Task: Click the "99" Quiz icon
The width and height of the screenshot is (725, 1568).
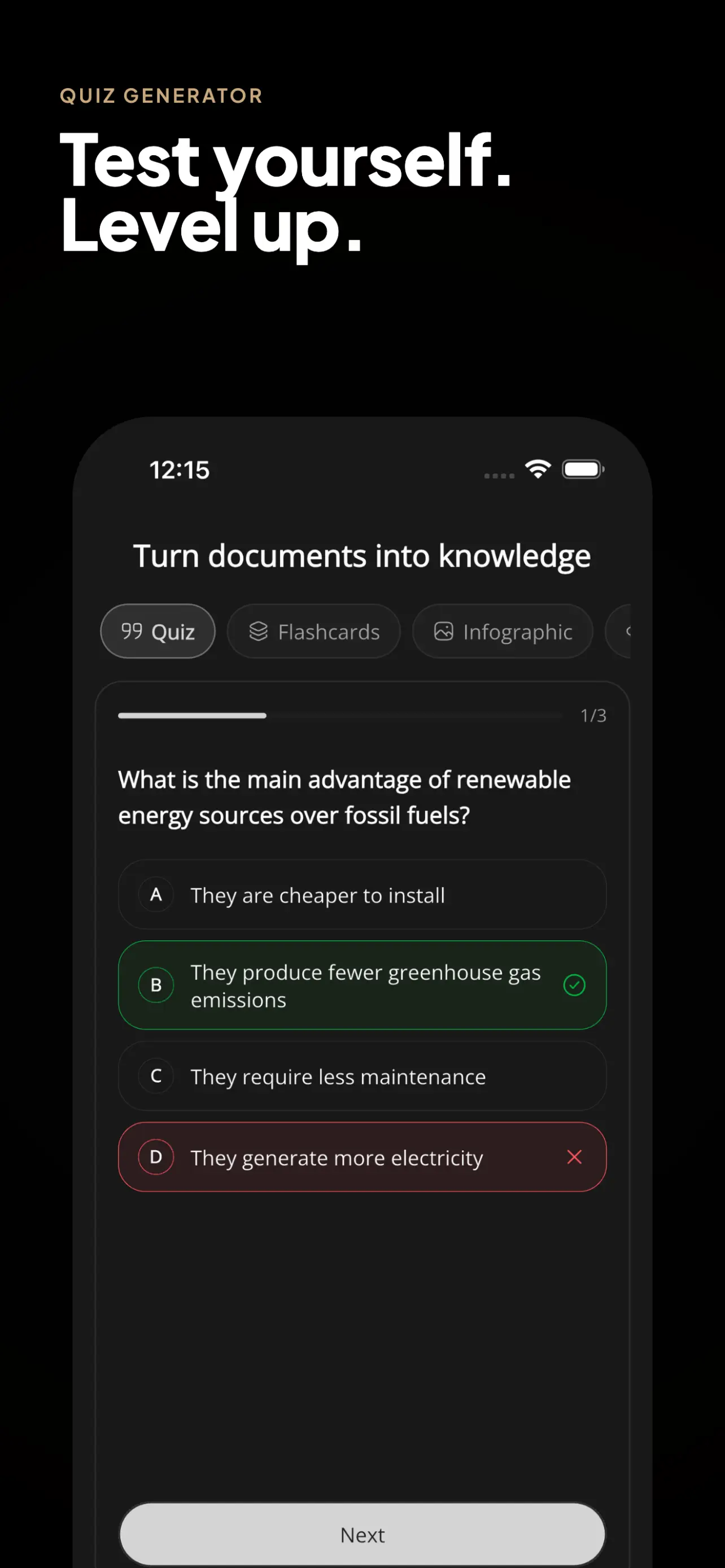Action: click(x=133, y=631)
